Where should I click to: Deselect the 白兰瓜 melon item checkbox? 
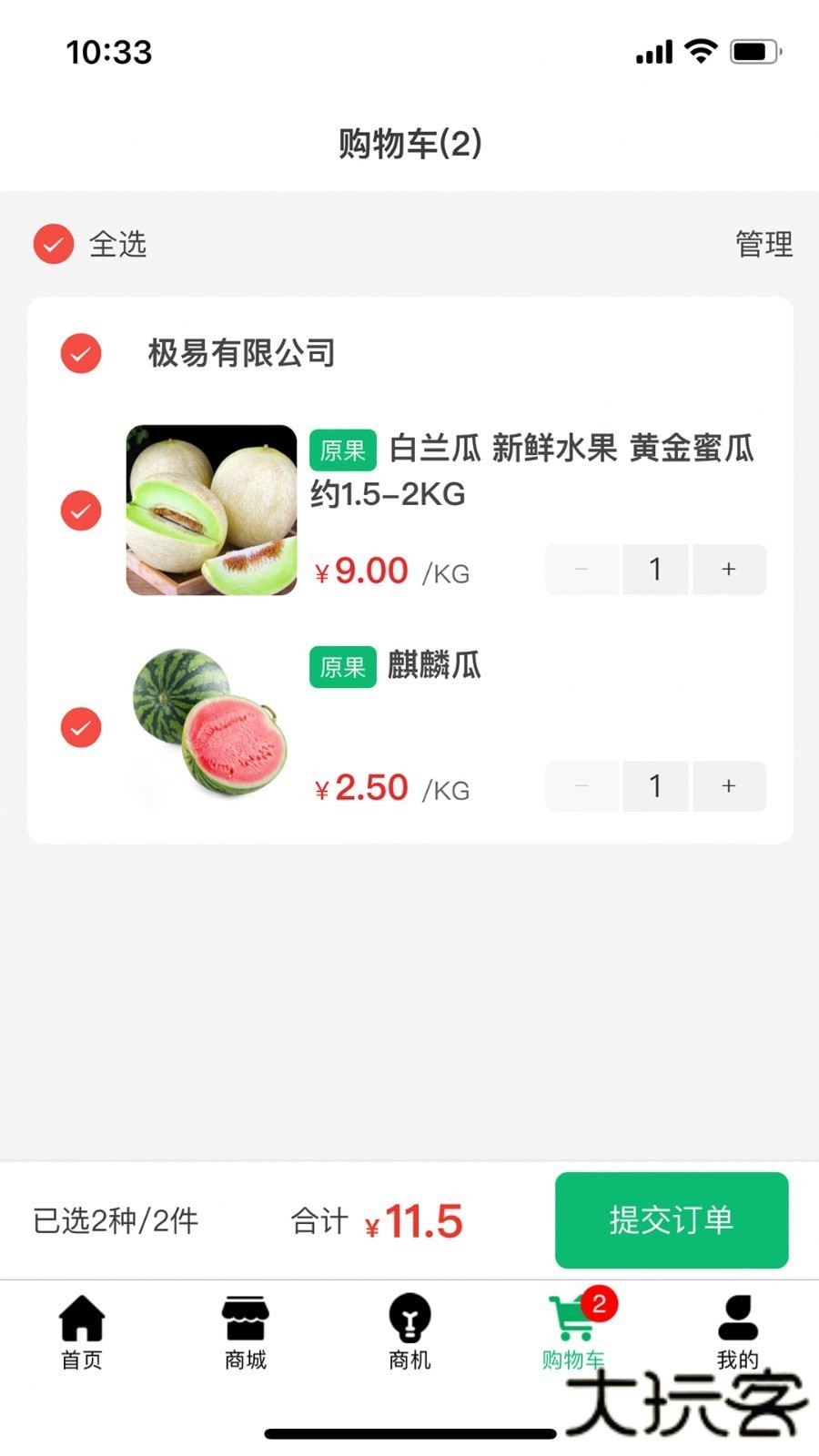pos(80,510)
